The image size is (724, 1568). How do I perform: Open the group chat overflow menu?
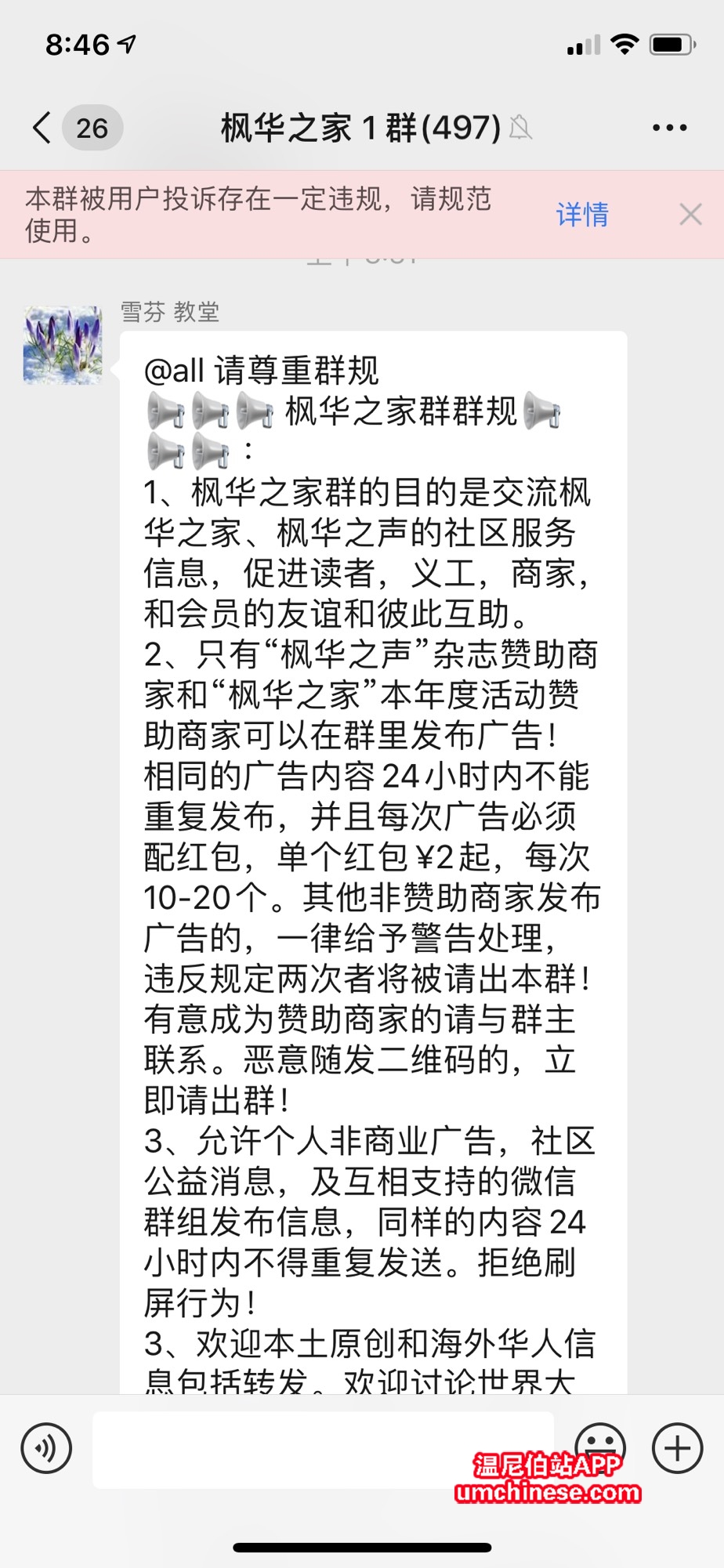(x=669, y=128)
